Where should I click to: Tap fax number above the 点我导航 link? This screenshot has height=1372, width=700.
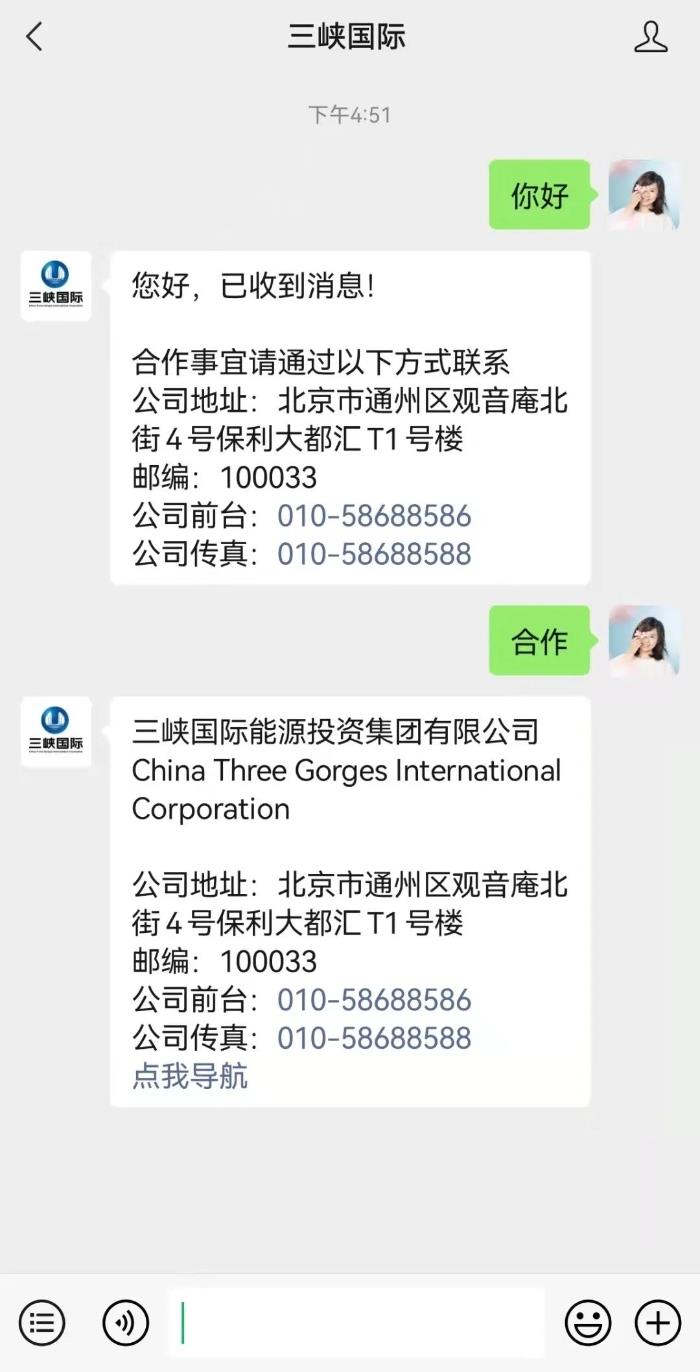(374, 1038)
